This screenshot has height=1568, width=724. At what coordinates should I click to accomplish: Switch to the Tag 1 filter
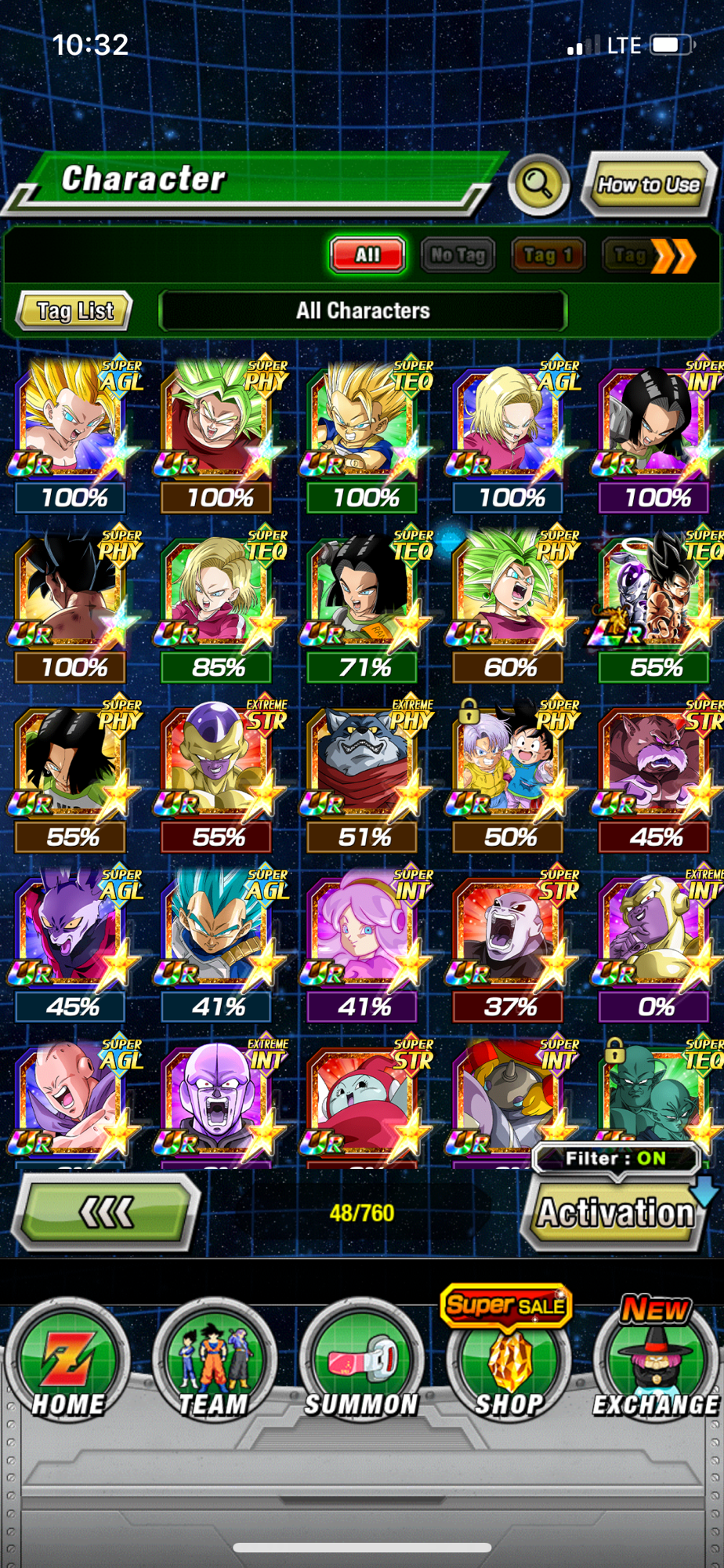pyautogui.click(x=548, y=255)
